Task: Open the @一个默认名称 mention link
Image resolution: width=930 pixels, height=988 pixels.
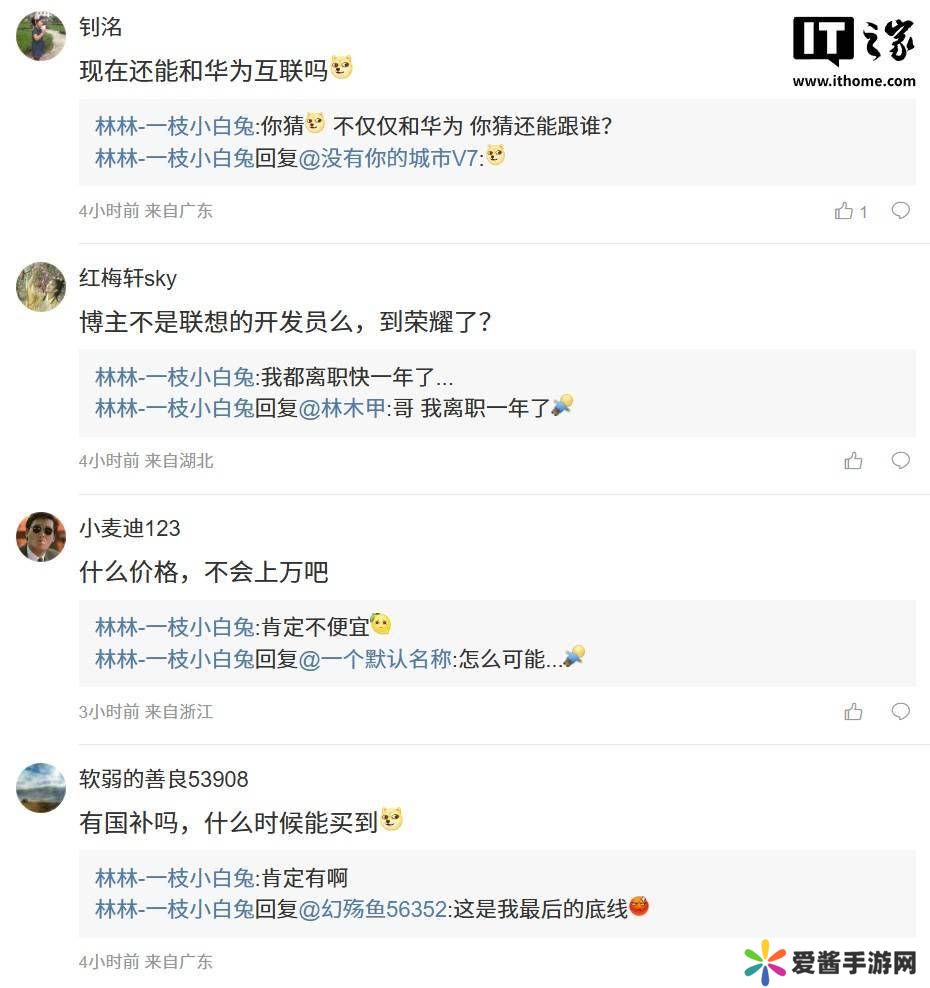Action: pyautogui.click(x=375, y=659)
